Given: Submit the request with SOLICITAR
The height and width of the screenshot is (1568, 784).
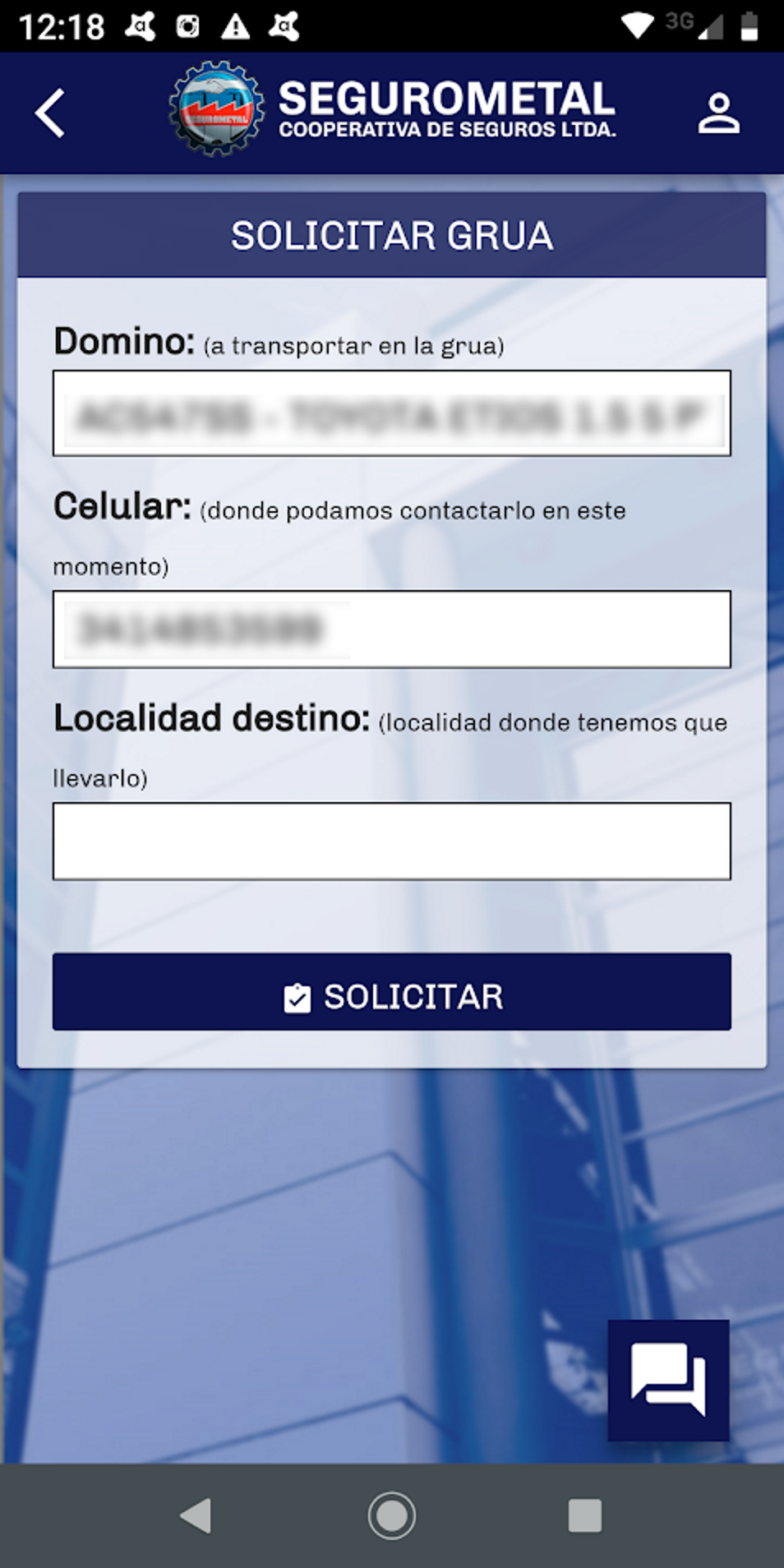Looking at the screenshot, I should coord(391,992).
